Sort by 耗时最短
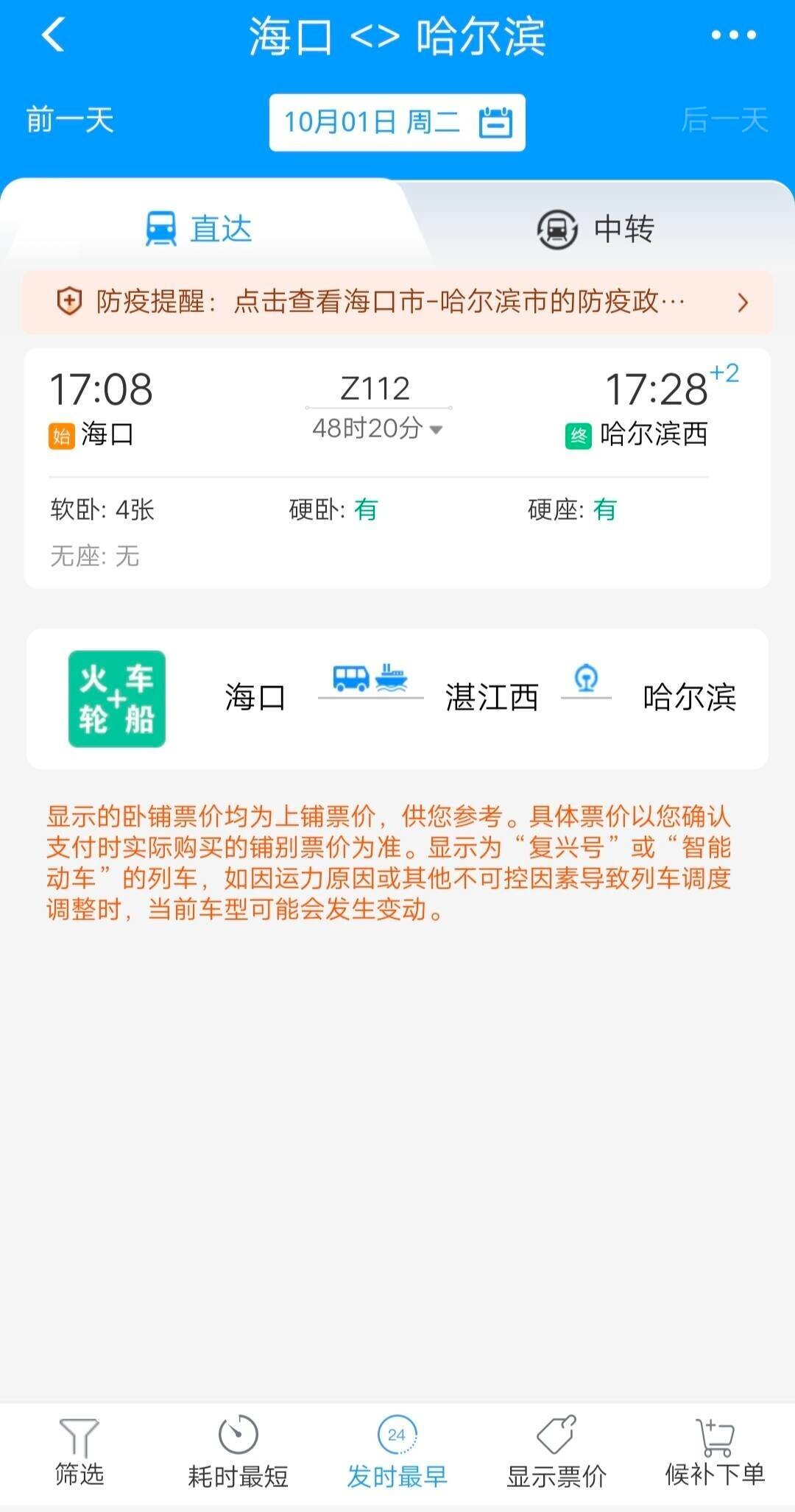 (238, 1453)
